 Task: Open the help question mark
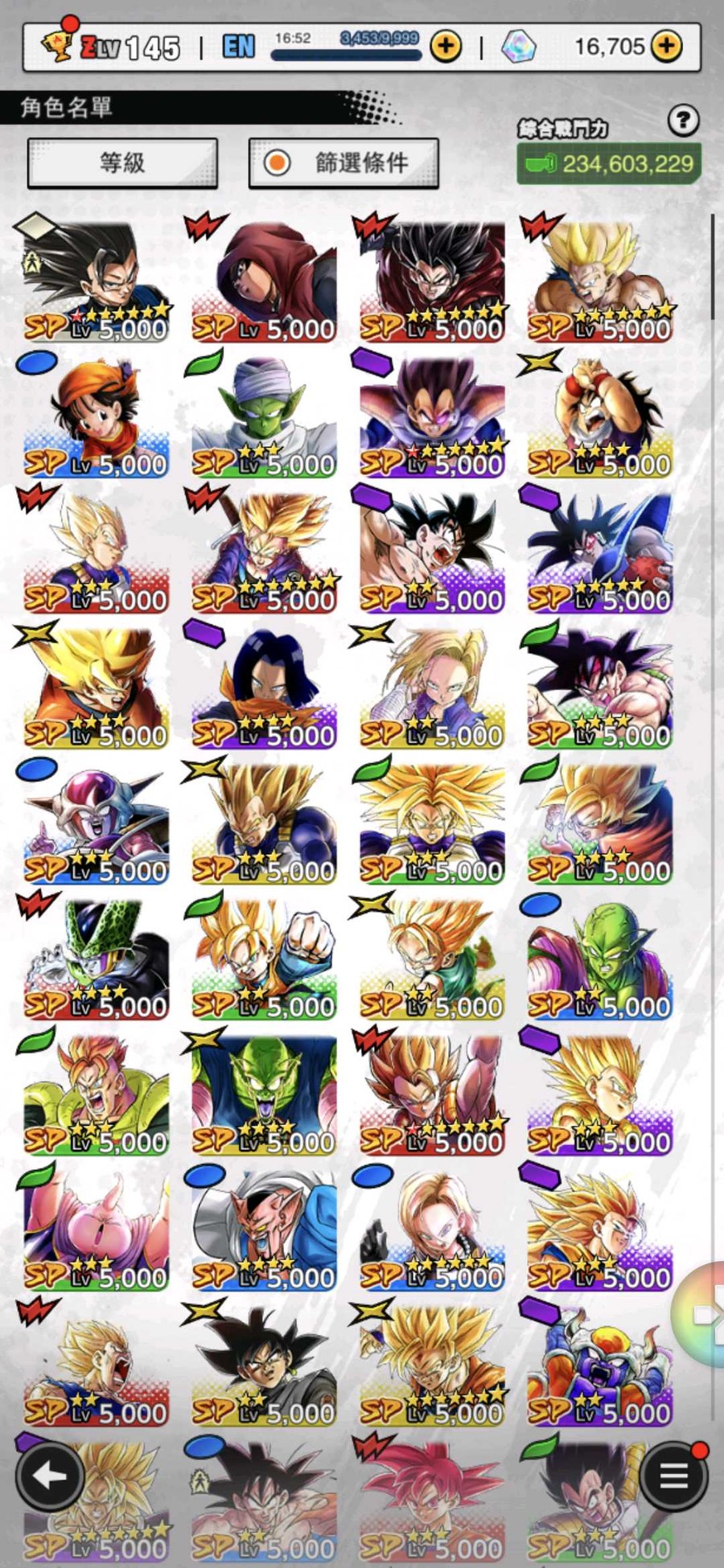(683, 121)
